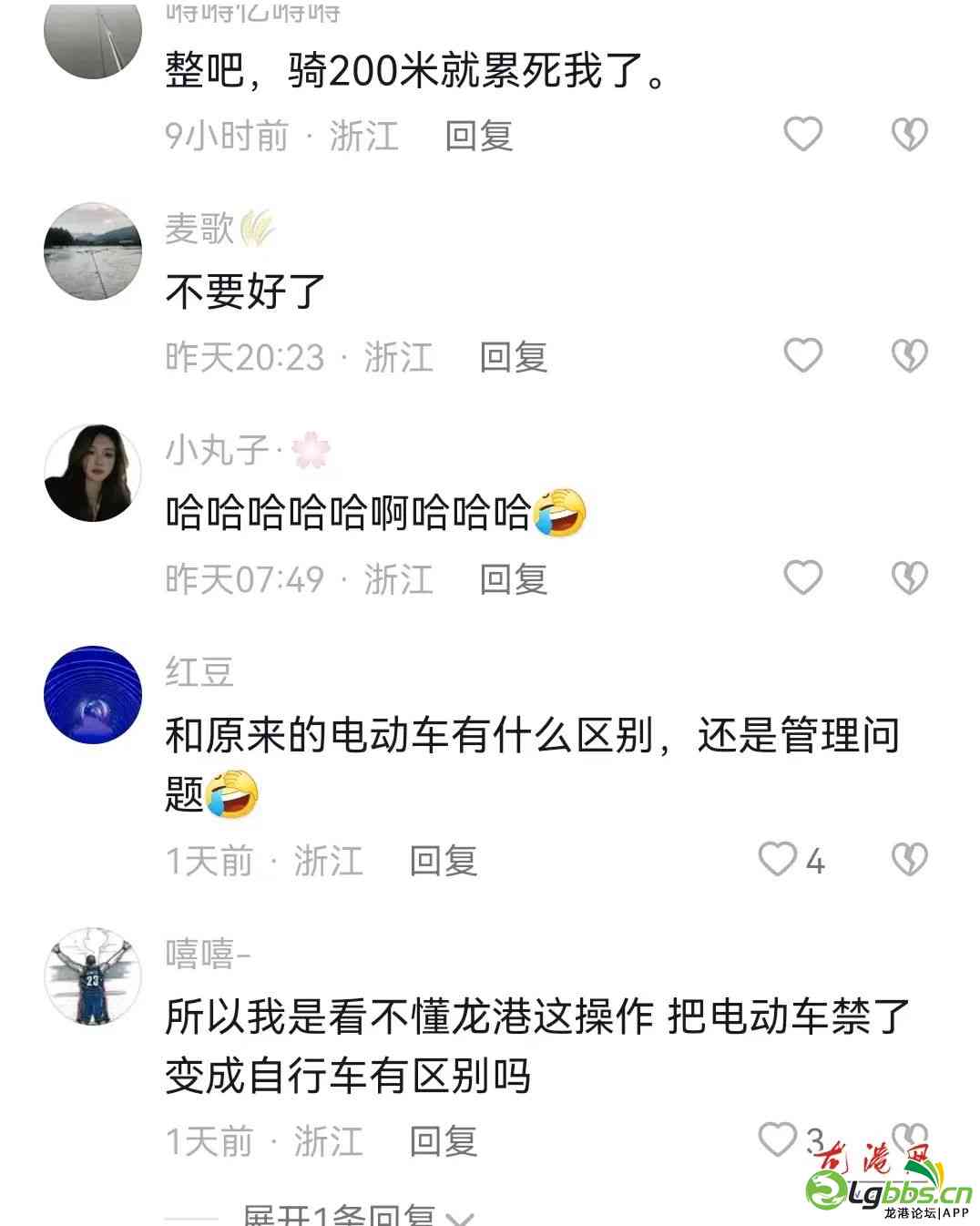Viewport: 980px width, 1226px height.
Task: Open 红豆's profile avatar
Action: [x=93, y=695]
